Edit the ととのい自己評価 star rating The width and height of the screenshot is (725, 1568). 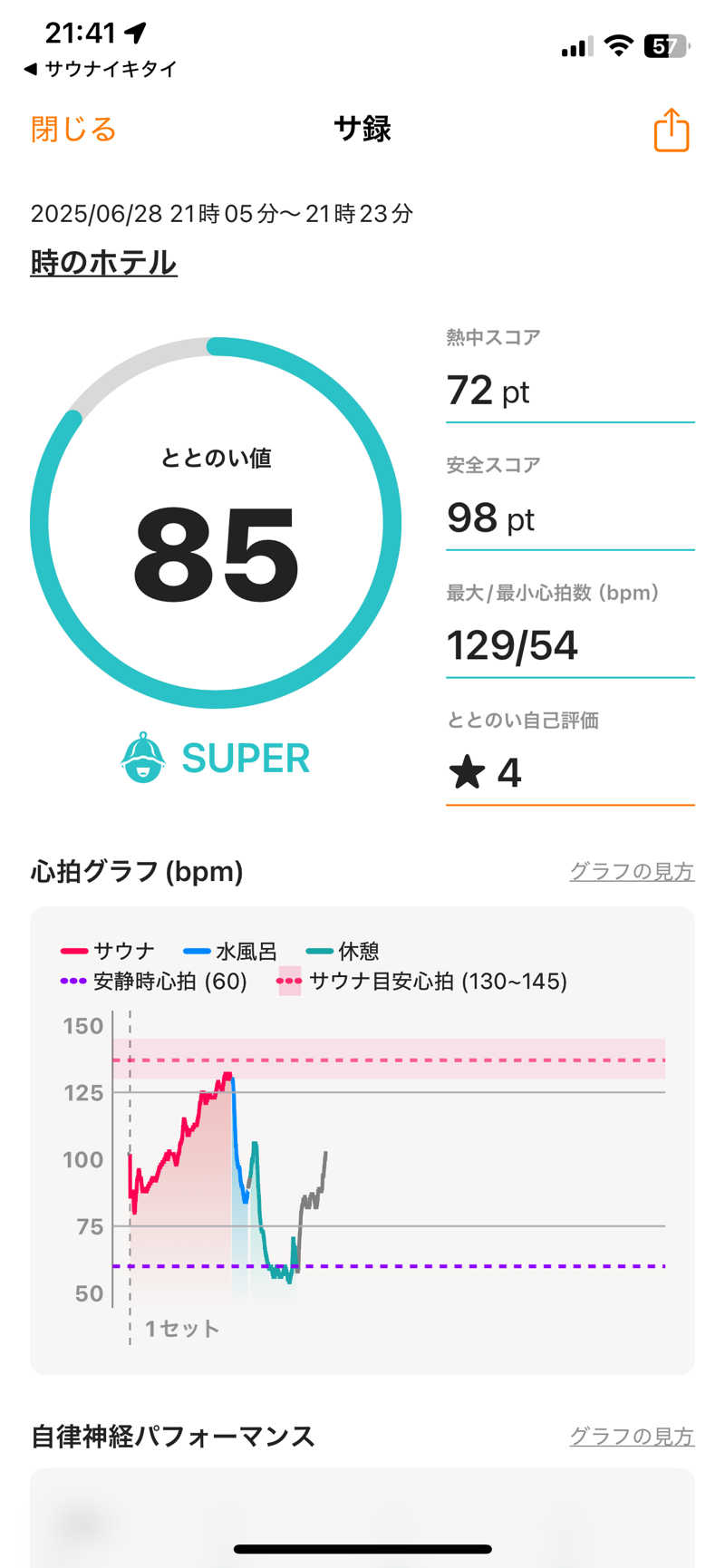(x=569, y=772)
